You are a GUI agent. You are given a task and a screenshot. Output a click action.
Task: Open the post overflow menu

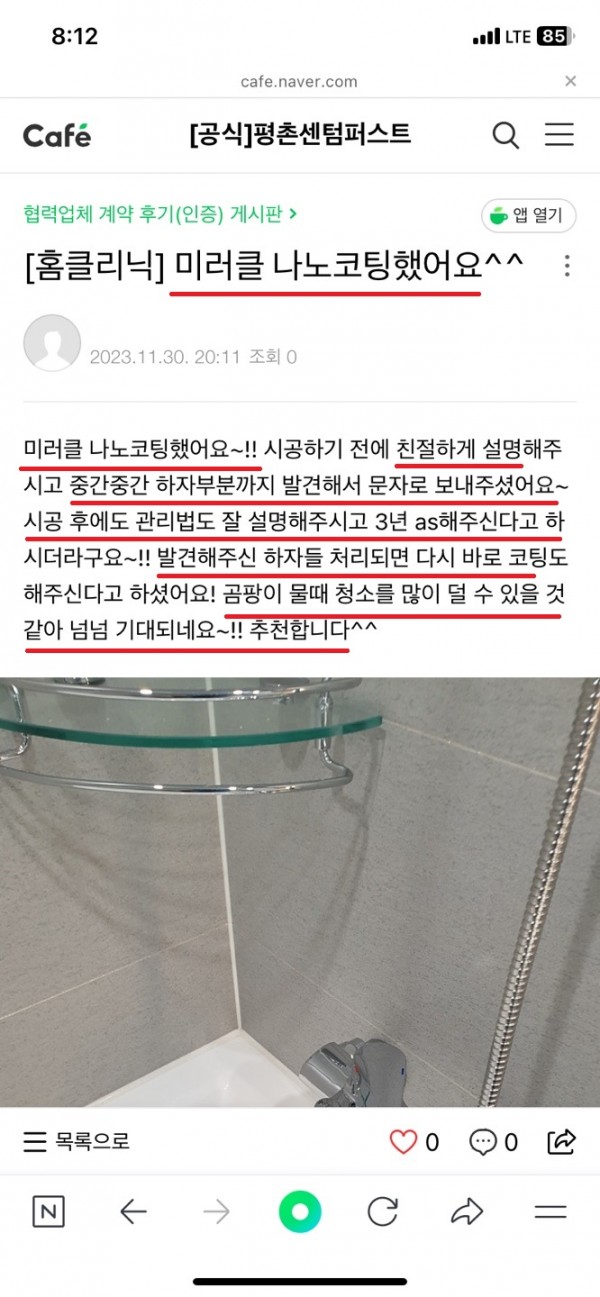tap(567, 266)
